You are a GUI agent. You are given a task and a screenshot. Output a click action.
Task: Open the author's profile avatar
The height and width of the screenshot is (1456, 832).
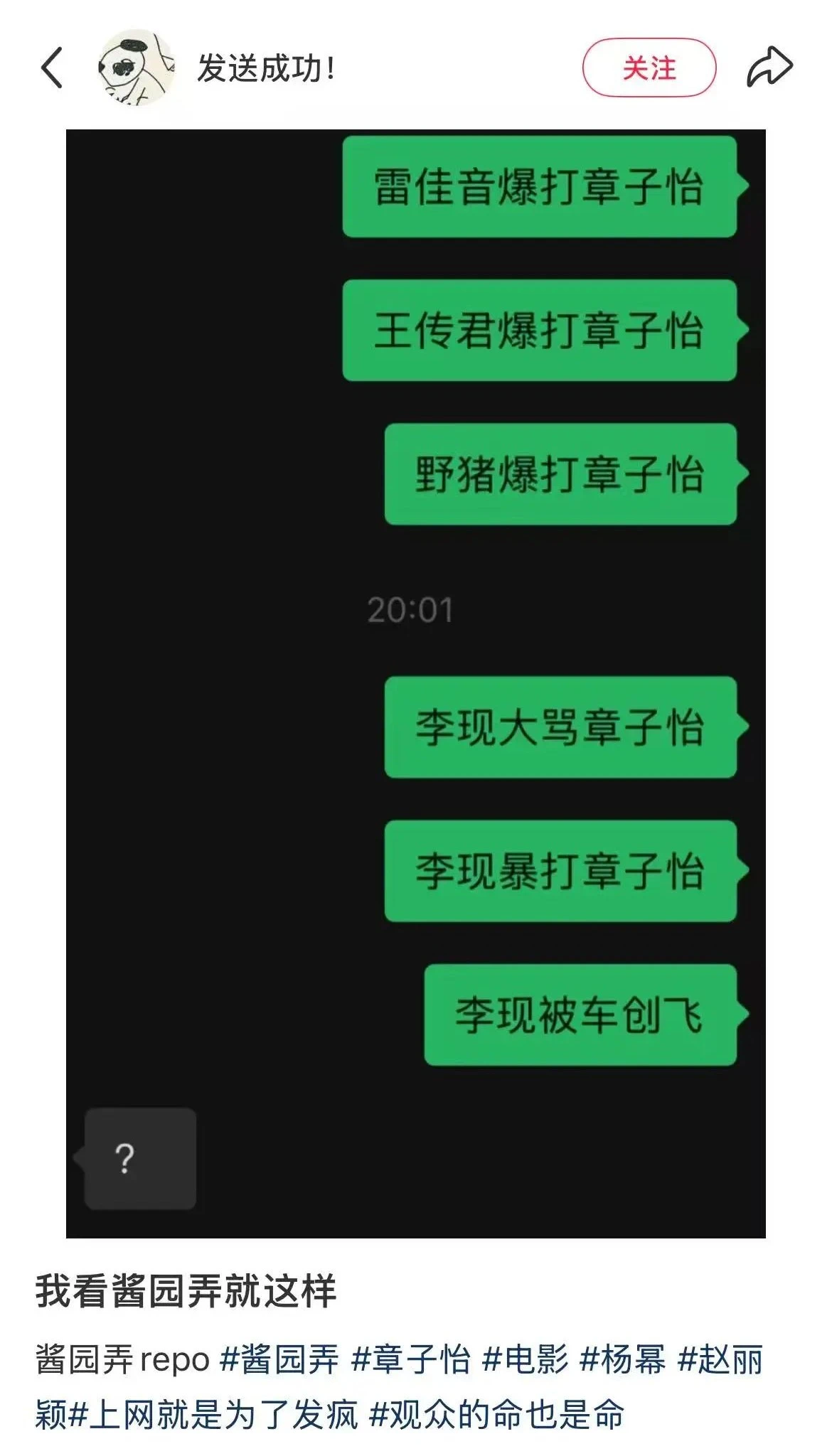click(x=135, y=68)
